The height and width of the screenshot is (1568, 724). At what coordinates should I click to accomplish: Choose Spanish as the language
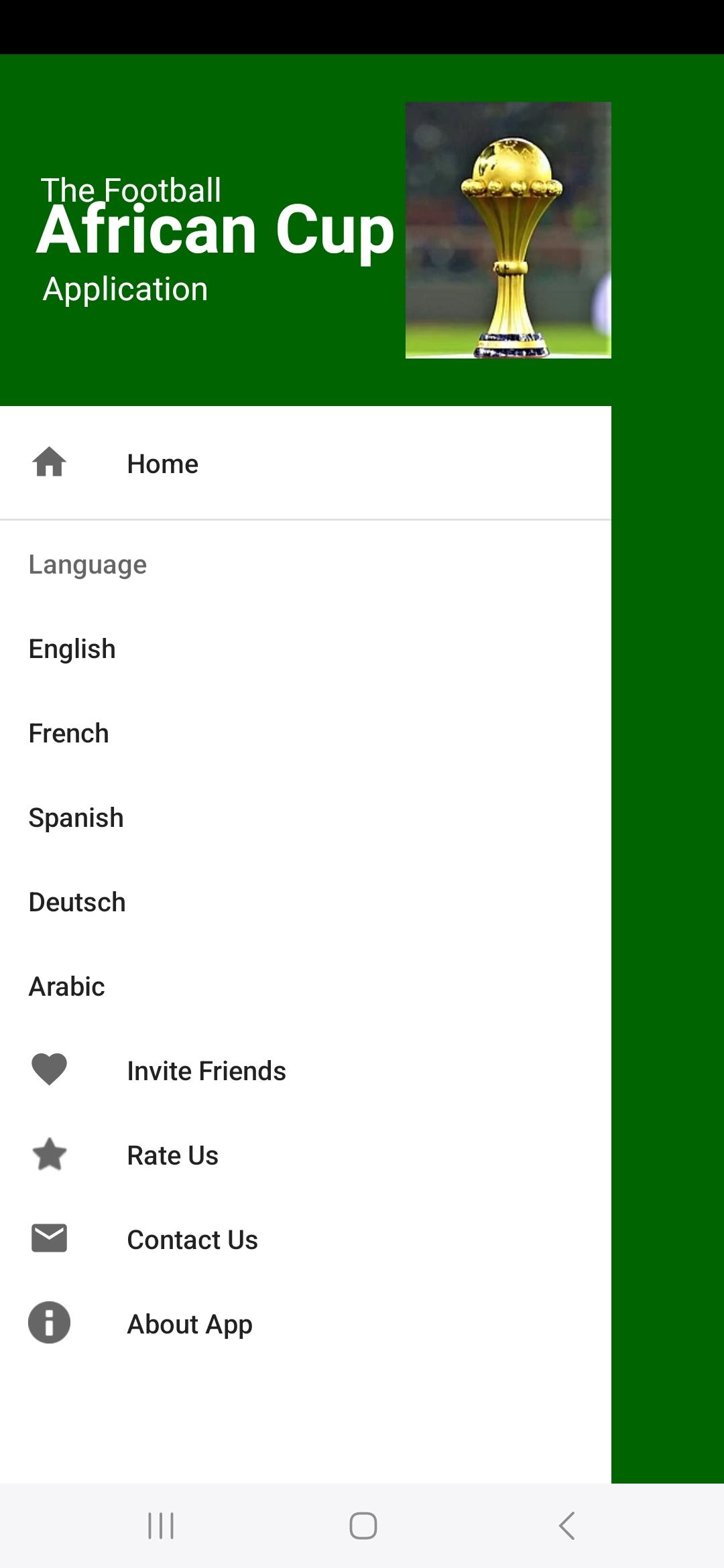tap(306, 818)
